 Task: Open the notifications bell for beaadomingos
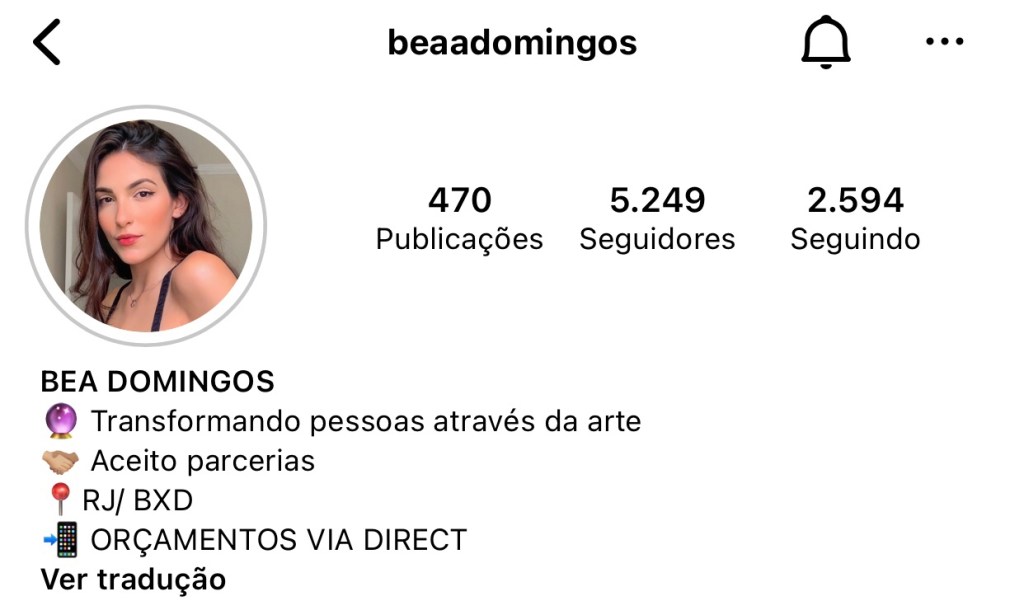click(x=825, y=43)
